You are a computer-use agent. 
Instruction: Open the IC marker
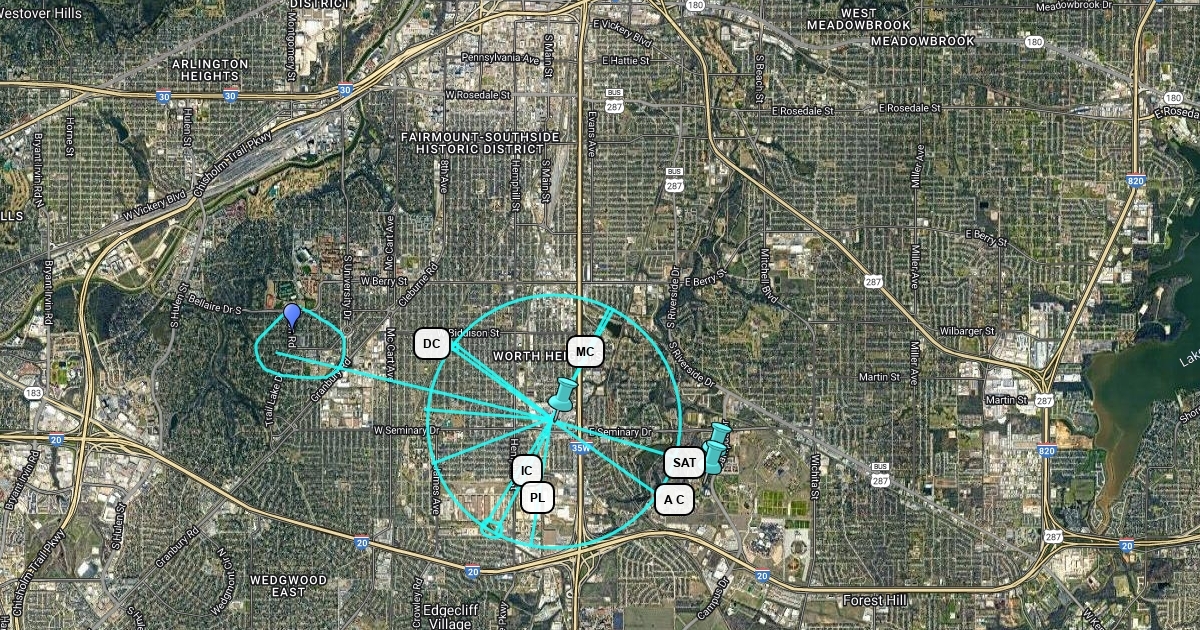[527, 470]
